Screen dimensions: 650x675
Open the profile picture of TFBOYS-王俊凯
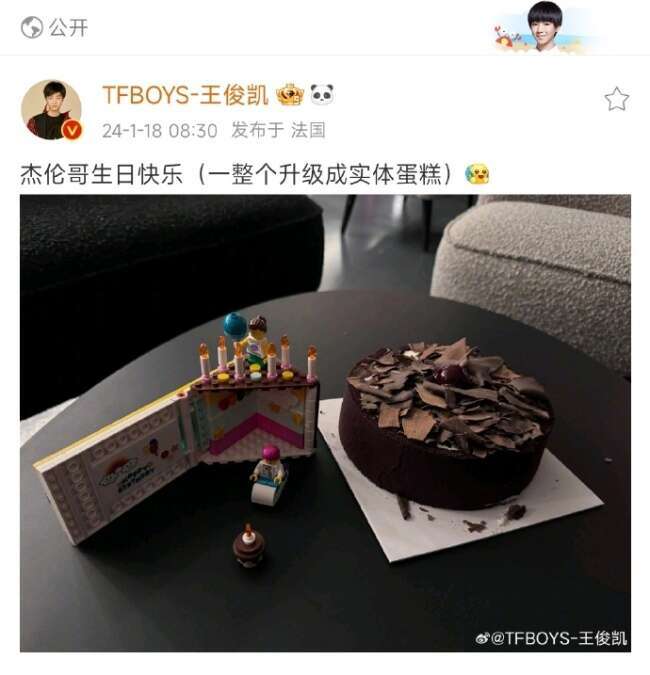[x=51, y=109]
